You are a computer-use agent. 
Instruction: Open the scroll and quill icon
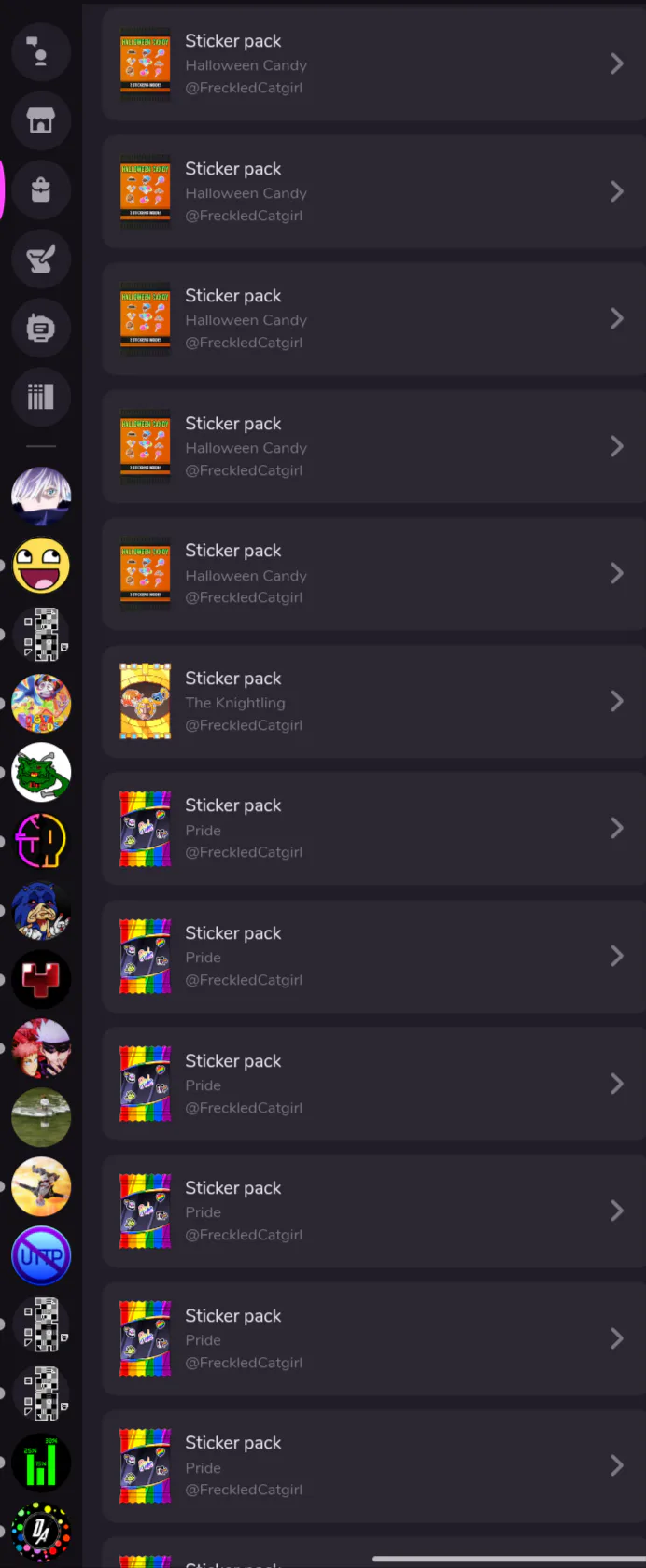41,259
